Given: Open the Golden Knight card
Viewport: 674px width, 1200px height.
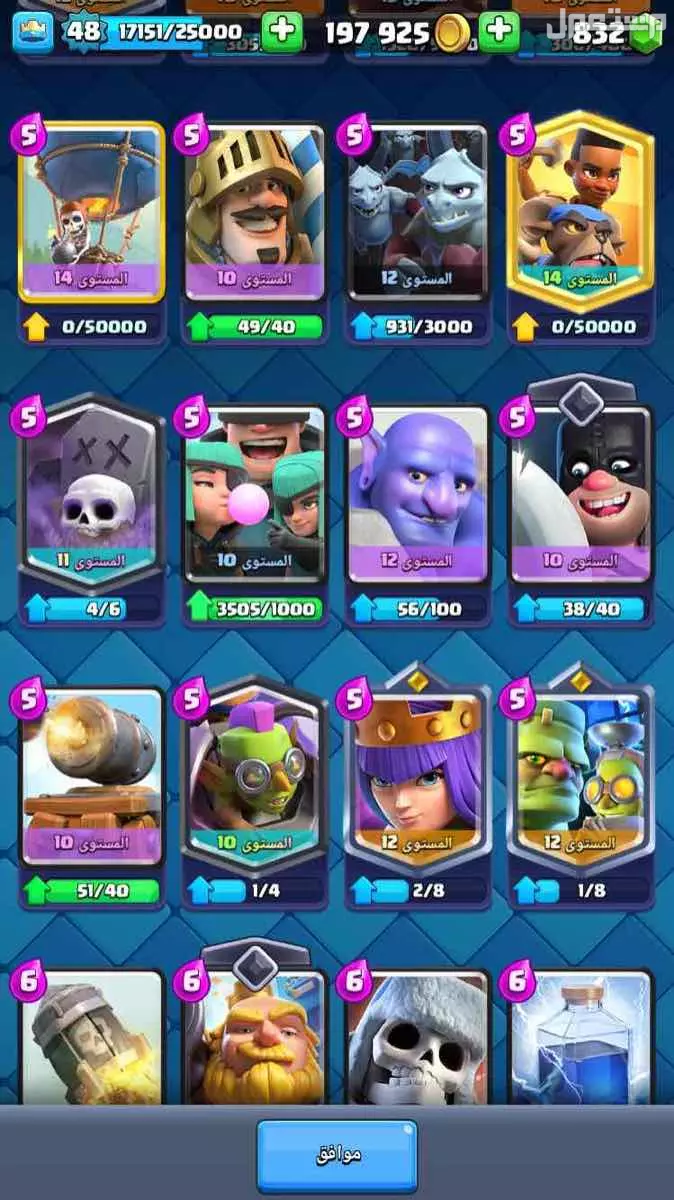Looking at the screenshot, I should click(255, 1040).
